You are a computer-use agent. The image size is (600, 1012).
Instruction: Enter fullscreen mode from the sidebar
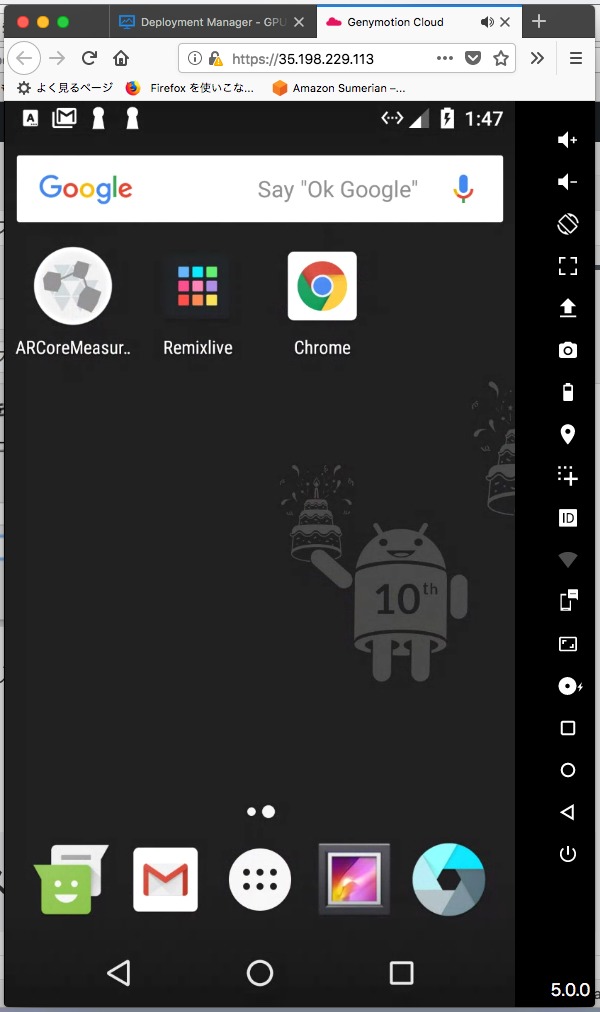568,266
